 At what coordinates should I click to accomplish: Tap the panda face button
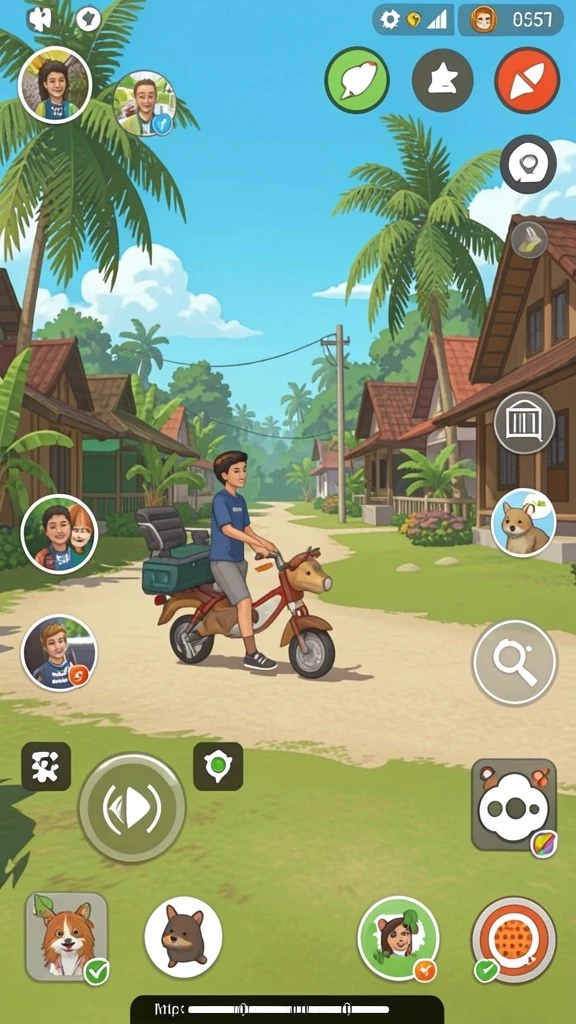[x=514, y=807]
